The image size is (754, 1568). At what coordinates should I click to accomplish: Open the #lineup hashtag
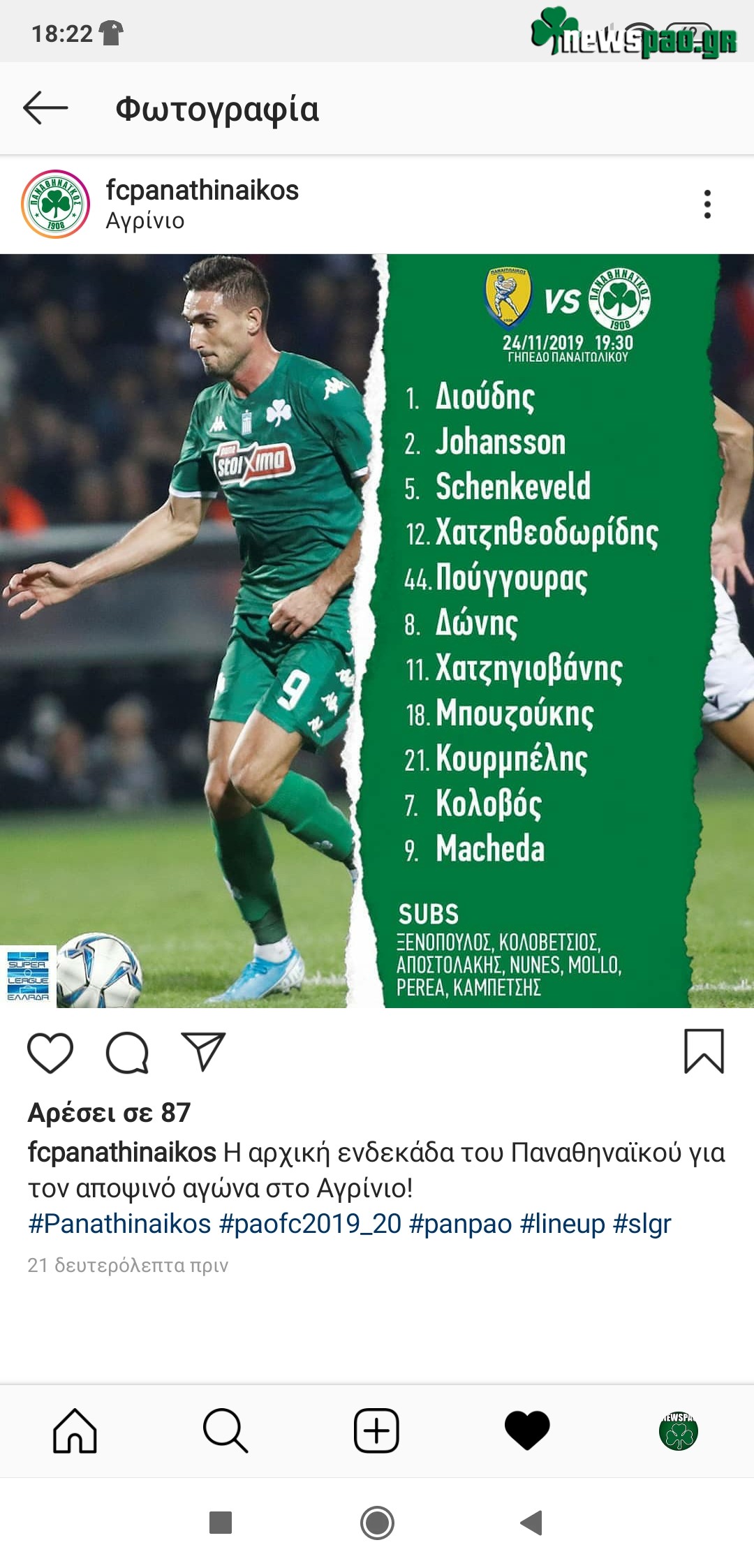tap(562, 1224)
